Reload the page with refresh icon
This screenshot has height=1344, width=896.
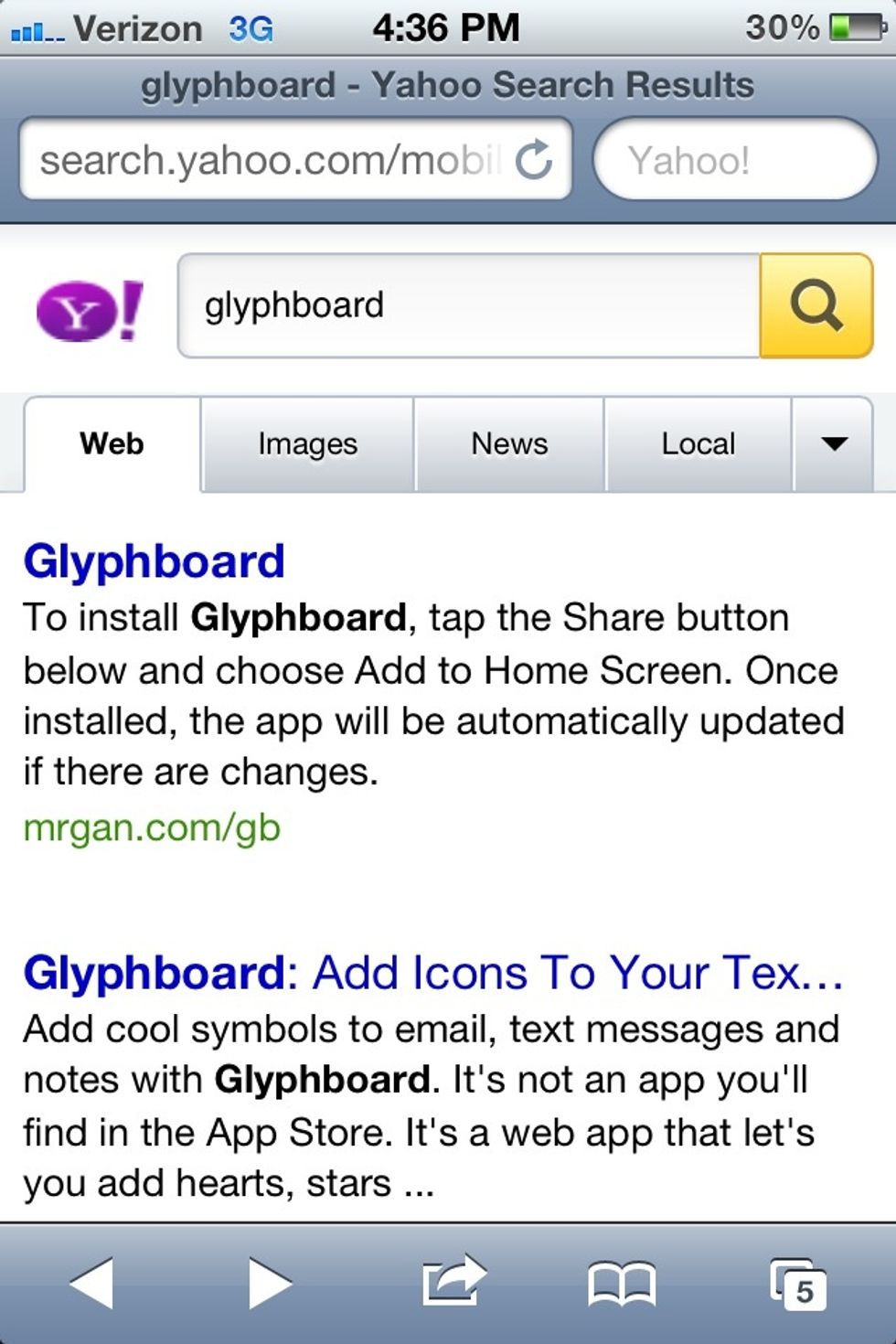click(534, 161)
